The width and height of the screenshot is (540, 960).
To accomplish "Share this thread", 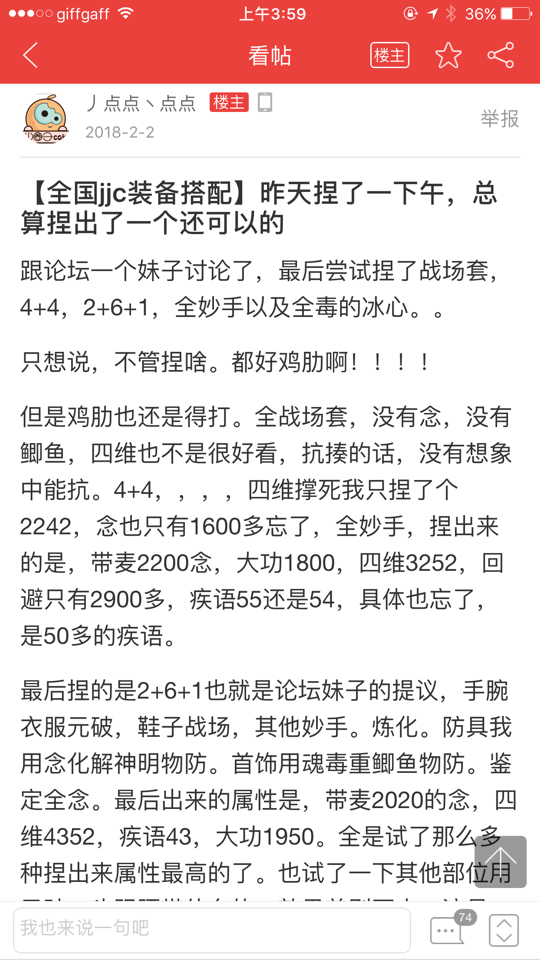I will tap(500, 56).
